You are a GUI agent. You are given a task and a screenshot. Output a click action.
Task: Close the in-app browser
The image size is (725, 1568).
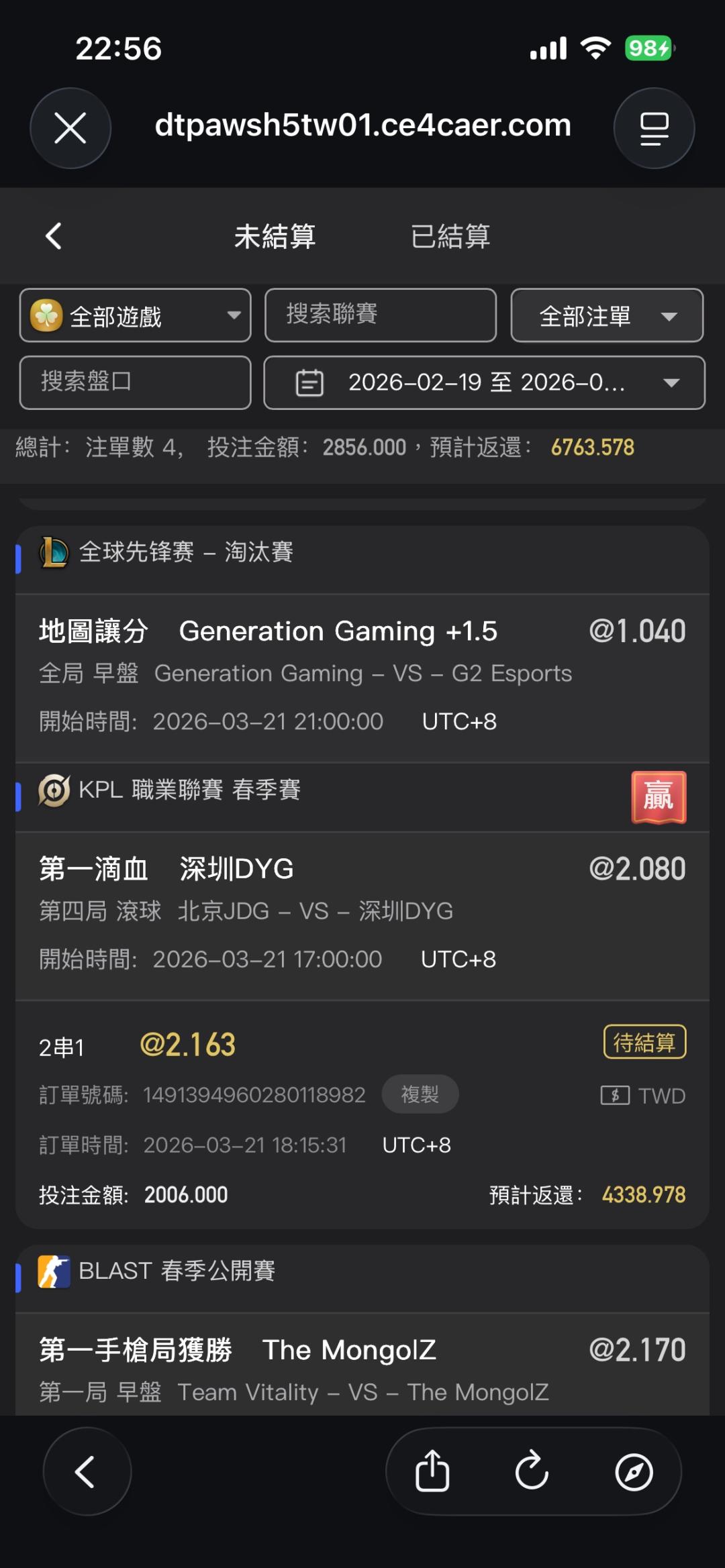[70, 127]
